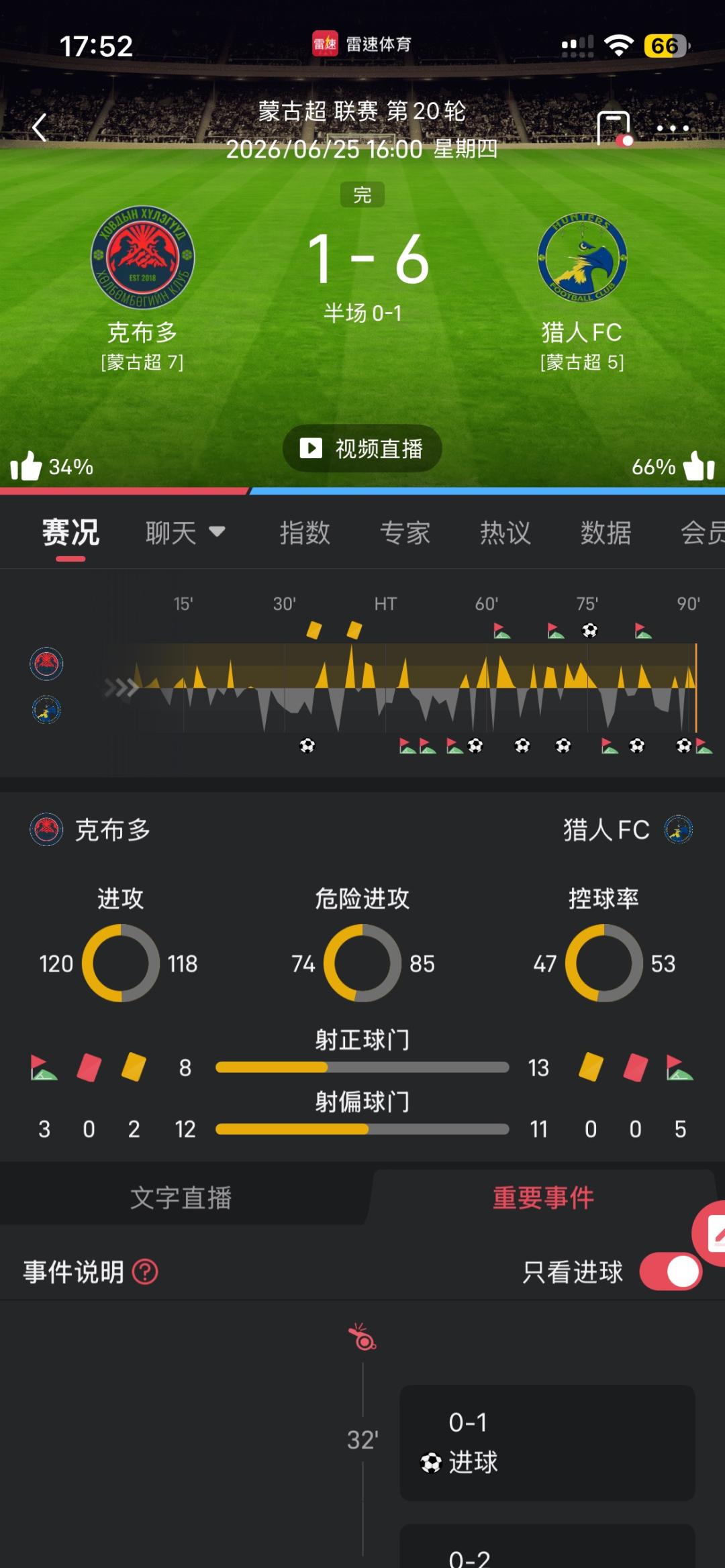Expand the 聊天 dropdown tab
725x1568 pixels.
(x=185, y=533)
